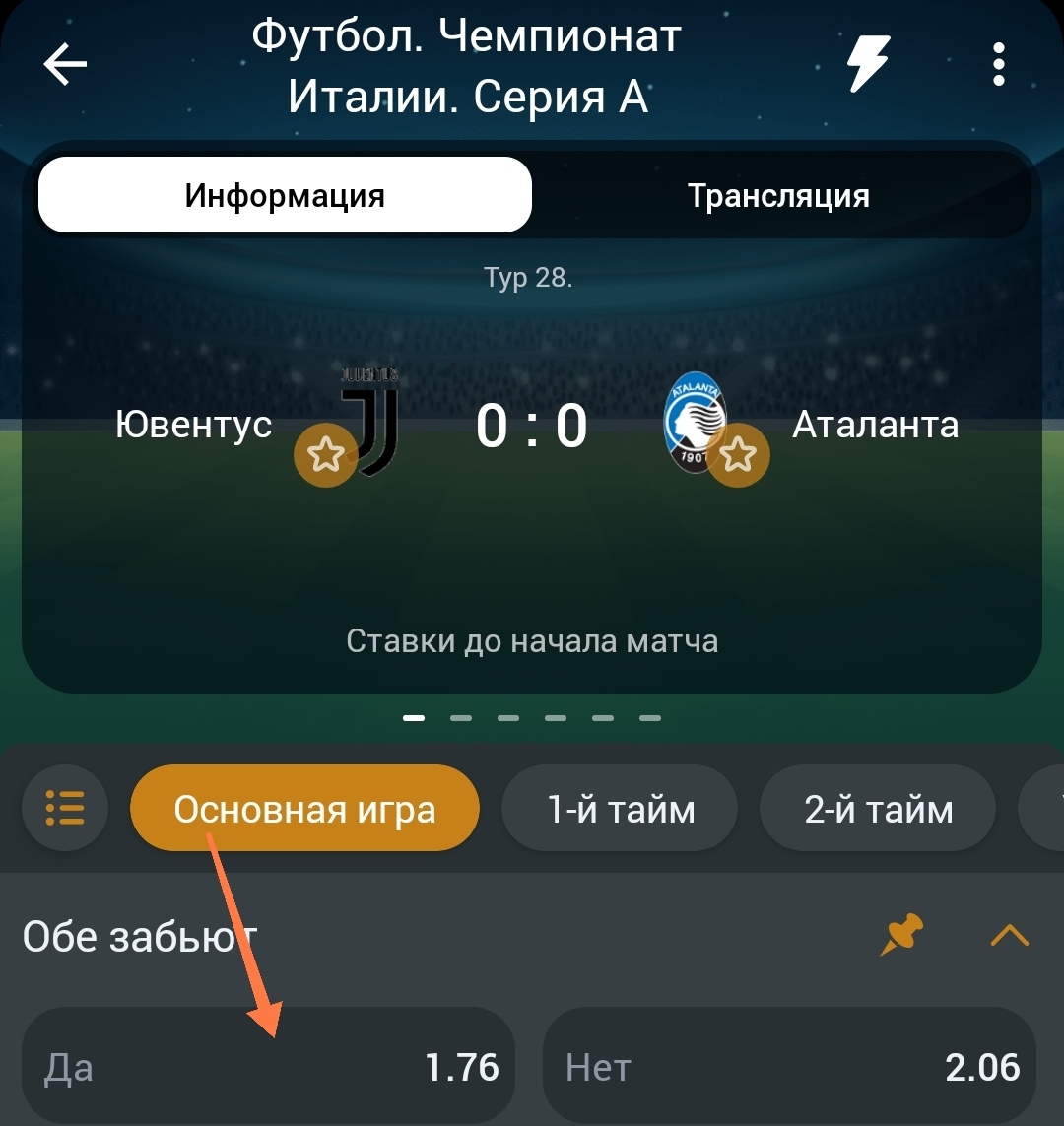The height and width of the screenshot is (1126, 1064).
Task: Switch to the Трансляция tab
Action: click(x=778, y=195)
